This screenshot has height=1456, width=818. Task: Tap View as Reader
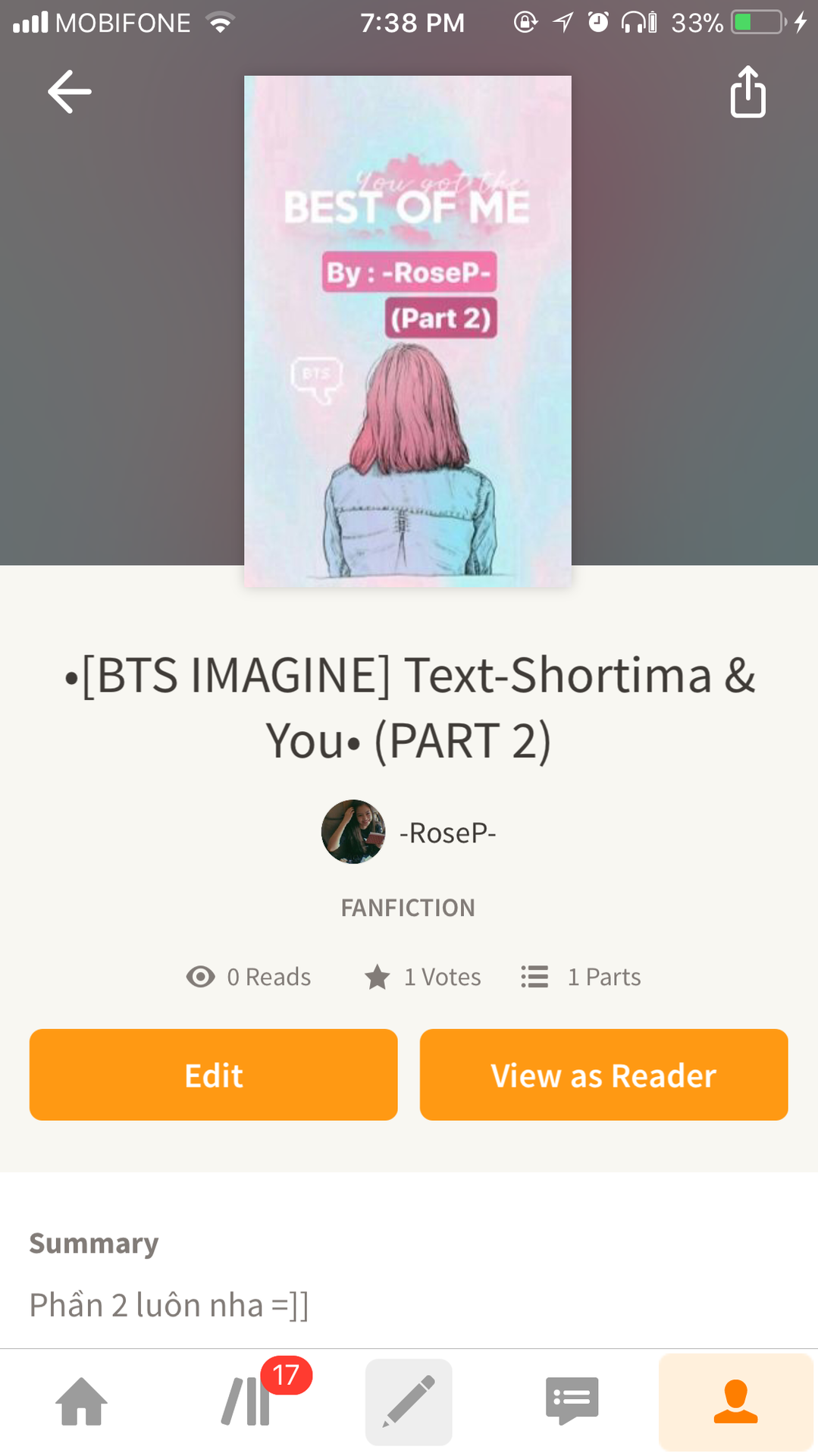[x=603, y=1075]
